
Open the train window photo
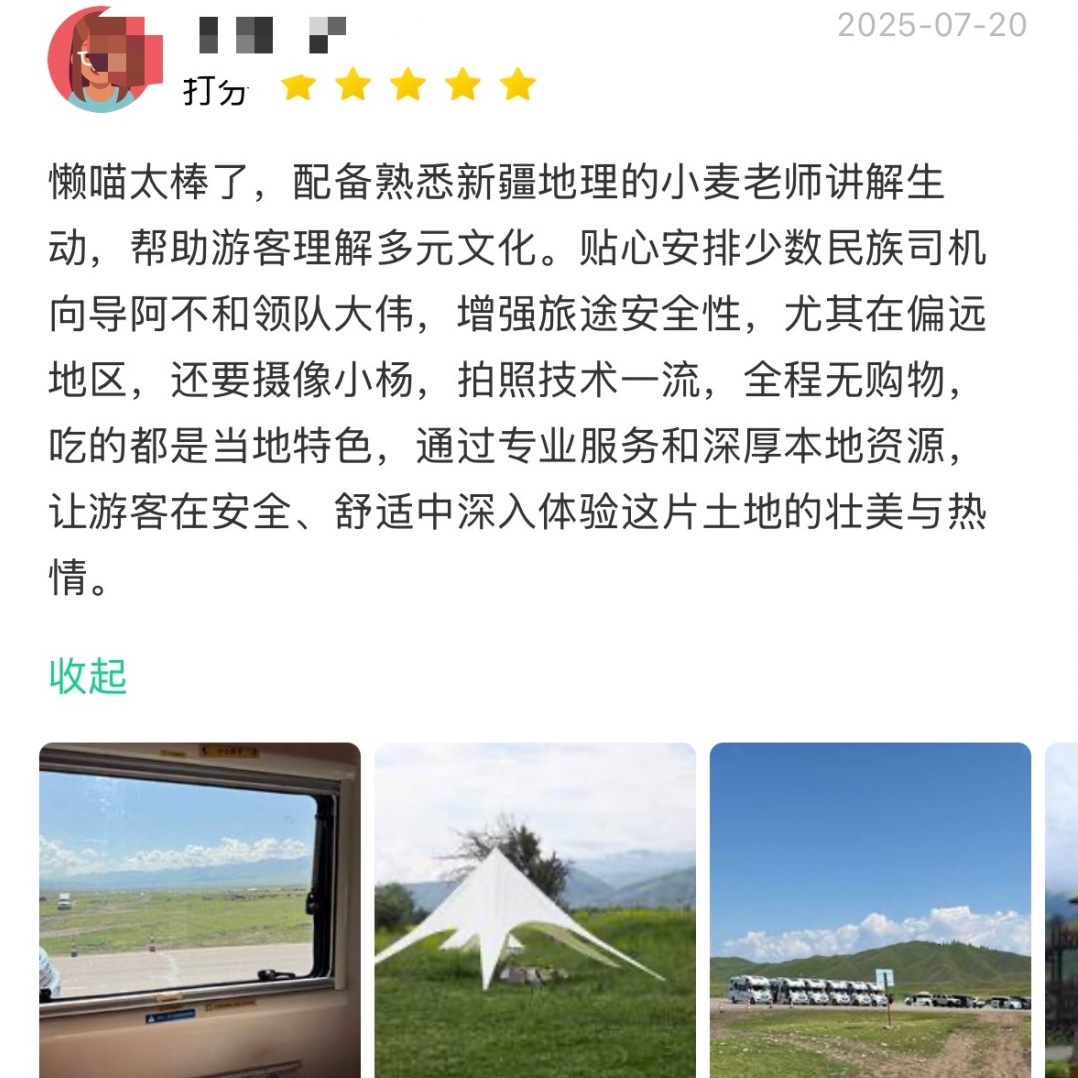click(x=199, y=908)
